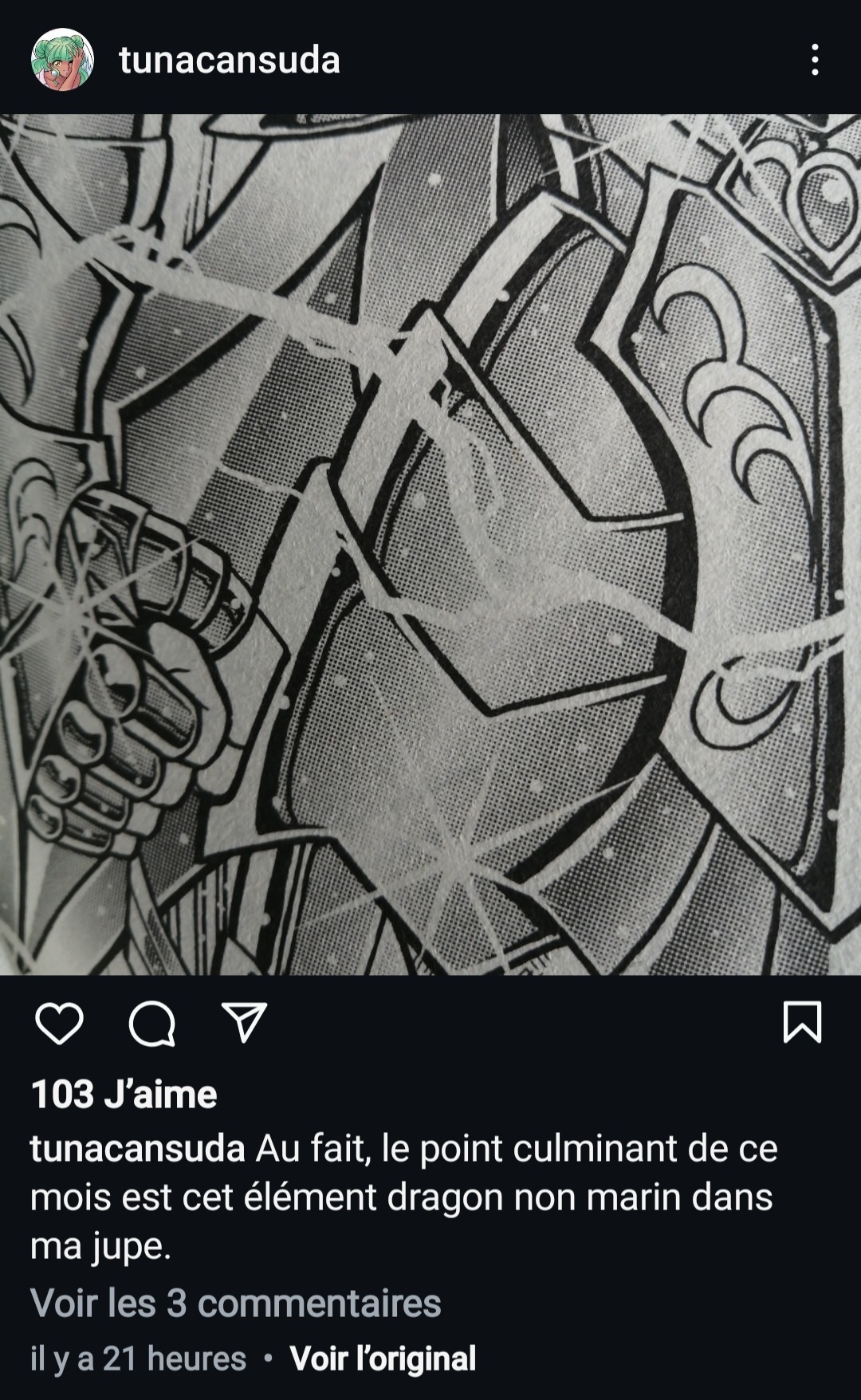The image size is (861, 1400).
Task: Share the post with the paper plane icon
Action: pyautogui.click(x=243, y=1023)
